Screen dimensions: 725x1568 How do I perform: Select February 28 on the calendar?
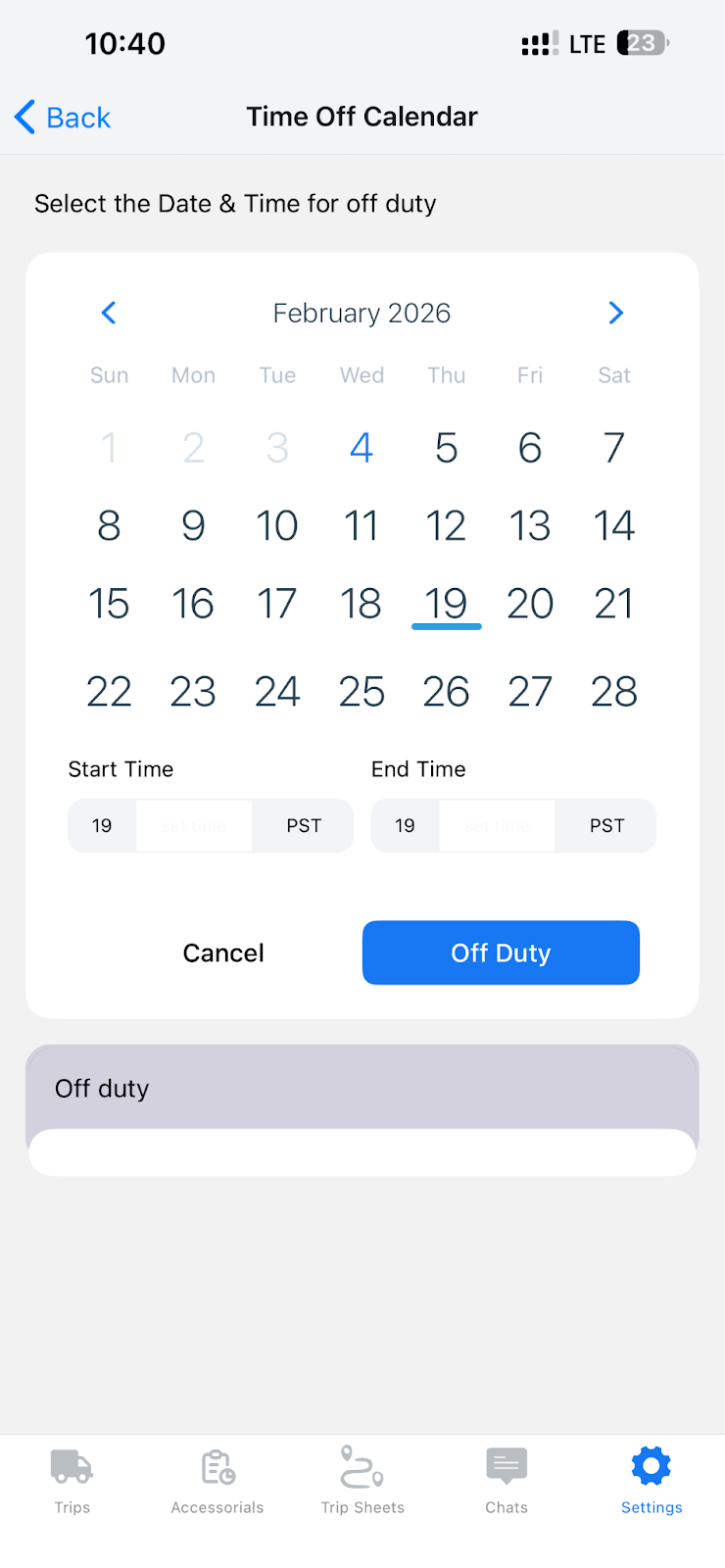pyautogui.click(x=614, y=692)
